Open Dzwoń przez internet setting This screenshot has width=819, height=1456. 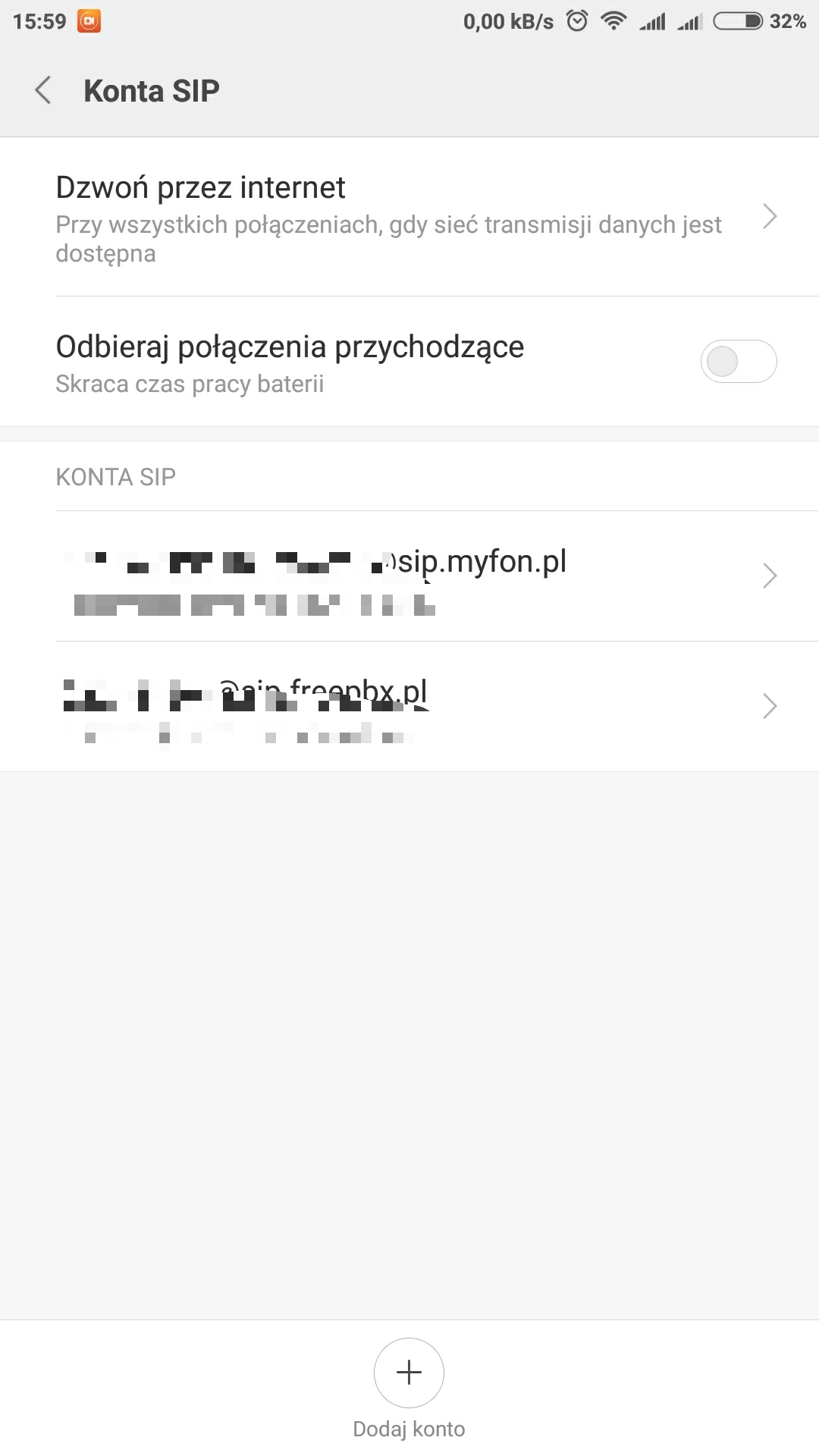(x=409, y=218)
